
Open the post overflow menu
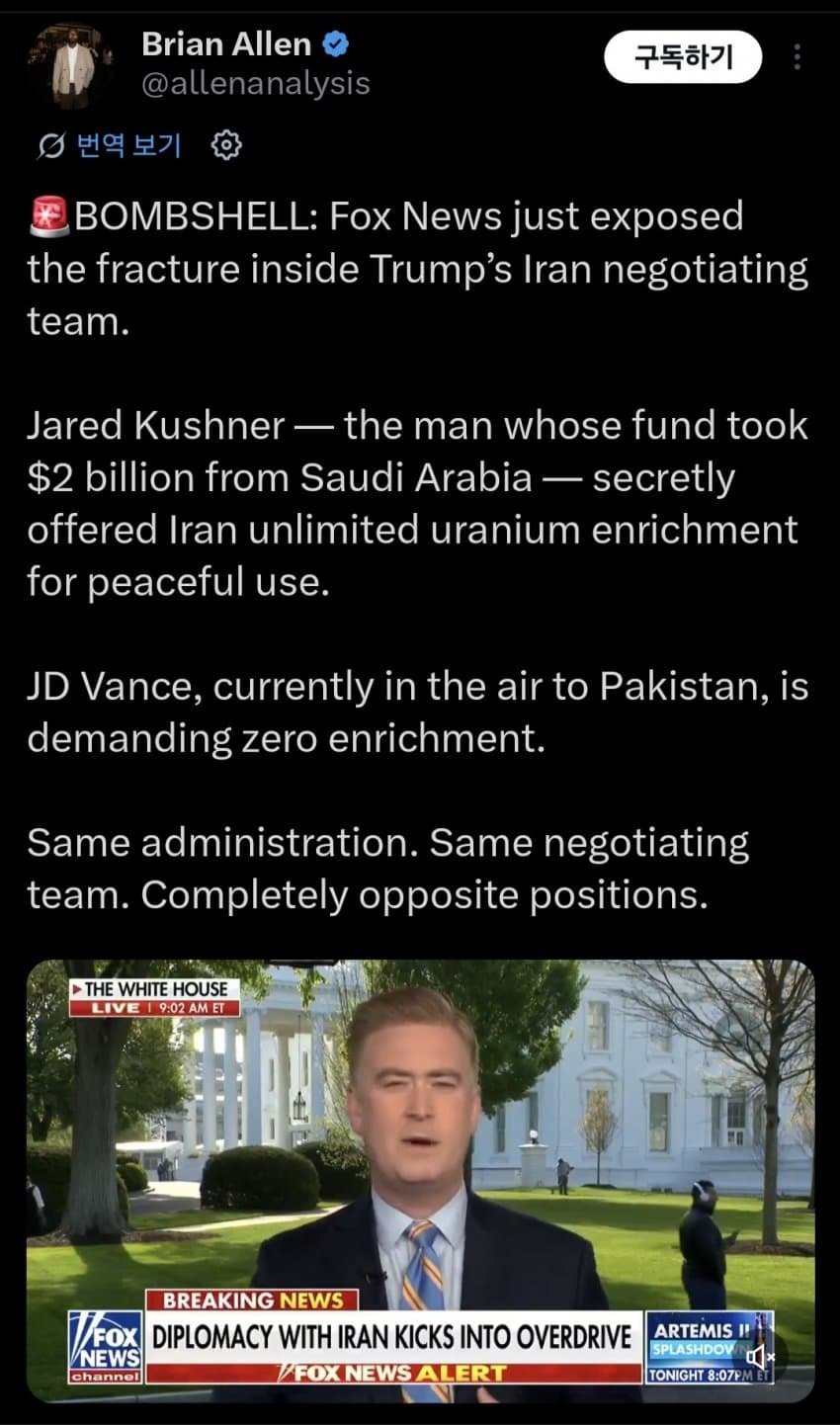797,57
